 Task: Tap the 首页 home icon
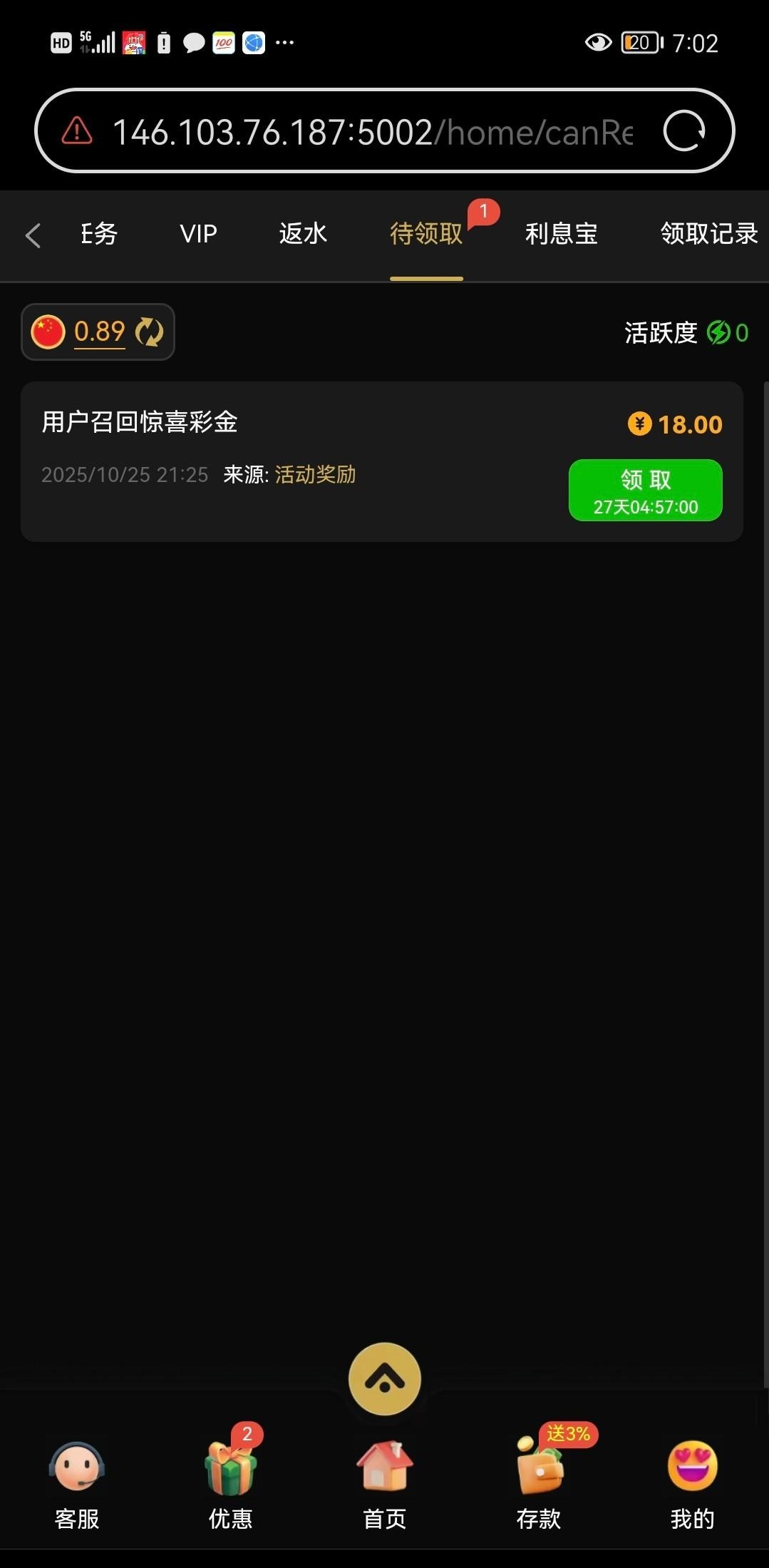384,1466
